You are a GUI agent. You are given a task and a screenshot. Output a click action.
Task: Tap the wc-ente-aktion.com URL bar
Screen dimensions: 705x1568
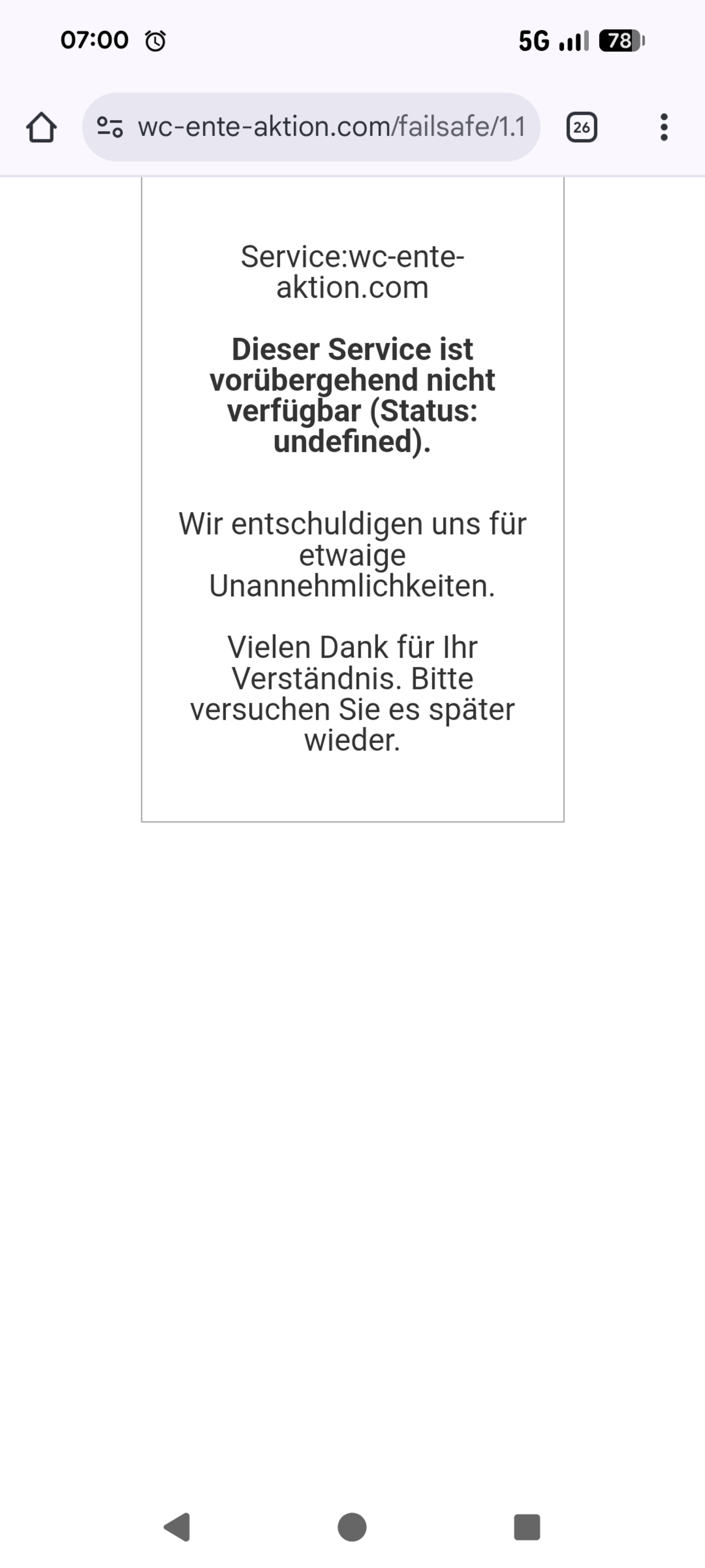[x=331, y=127]
